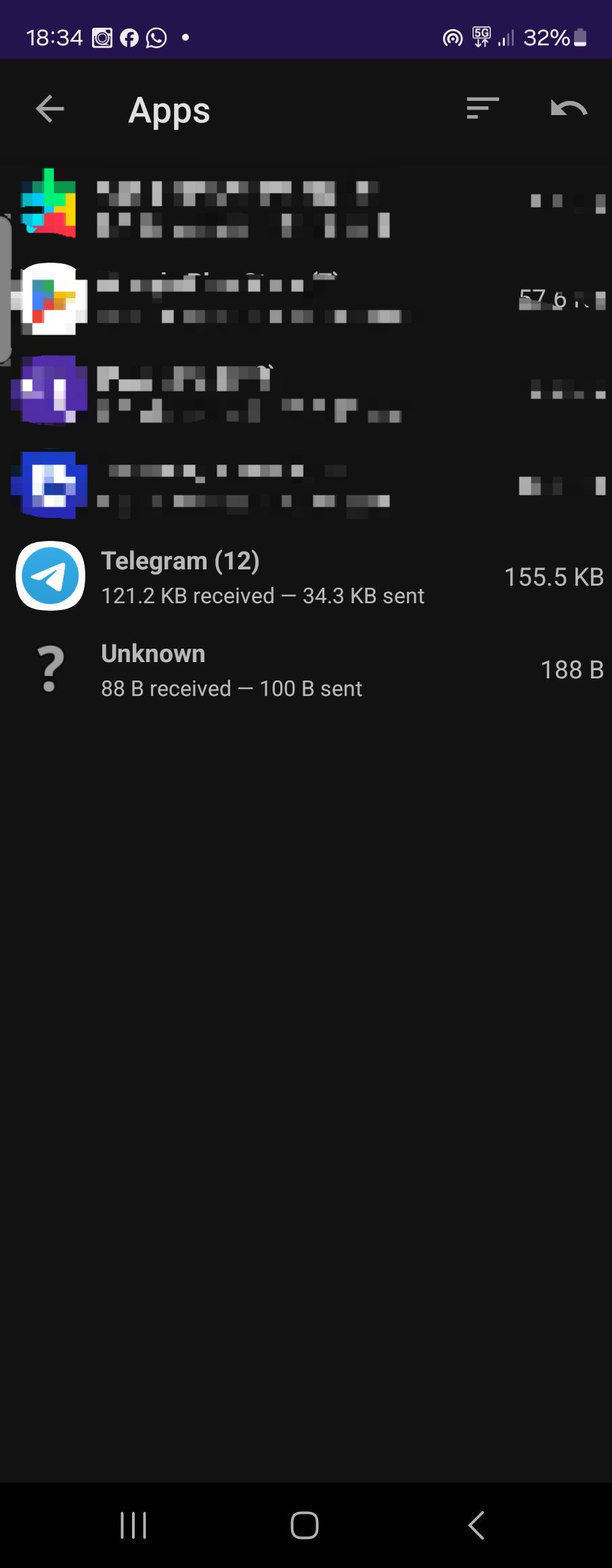
Task: Open the Unknown app entry
Action: (x=305, y=670)
